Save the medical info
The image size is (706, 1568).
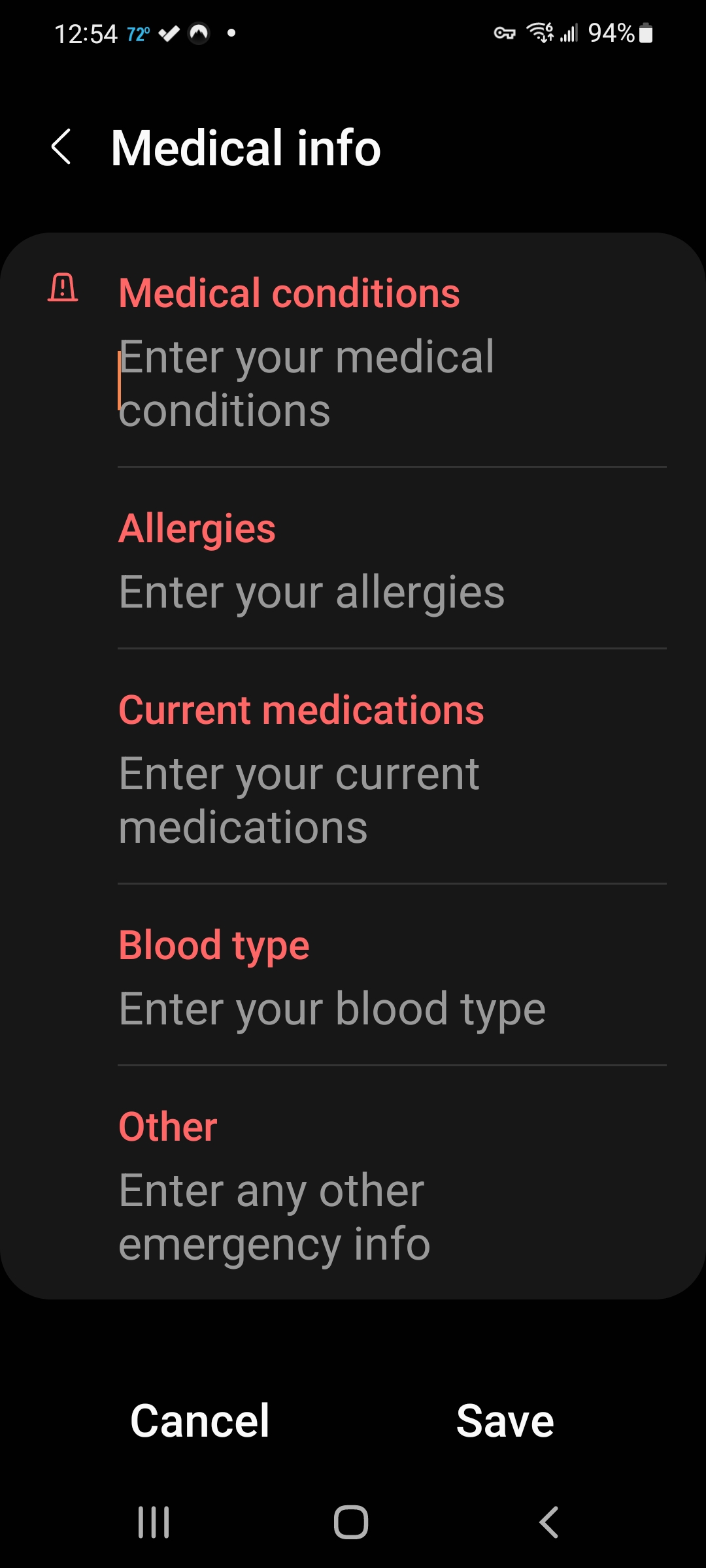pyautogui.click(x=505, y=1421)
